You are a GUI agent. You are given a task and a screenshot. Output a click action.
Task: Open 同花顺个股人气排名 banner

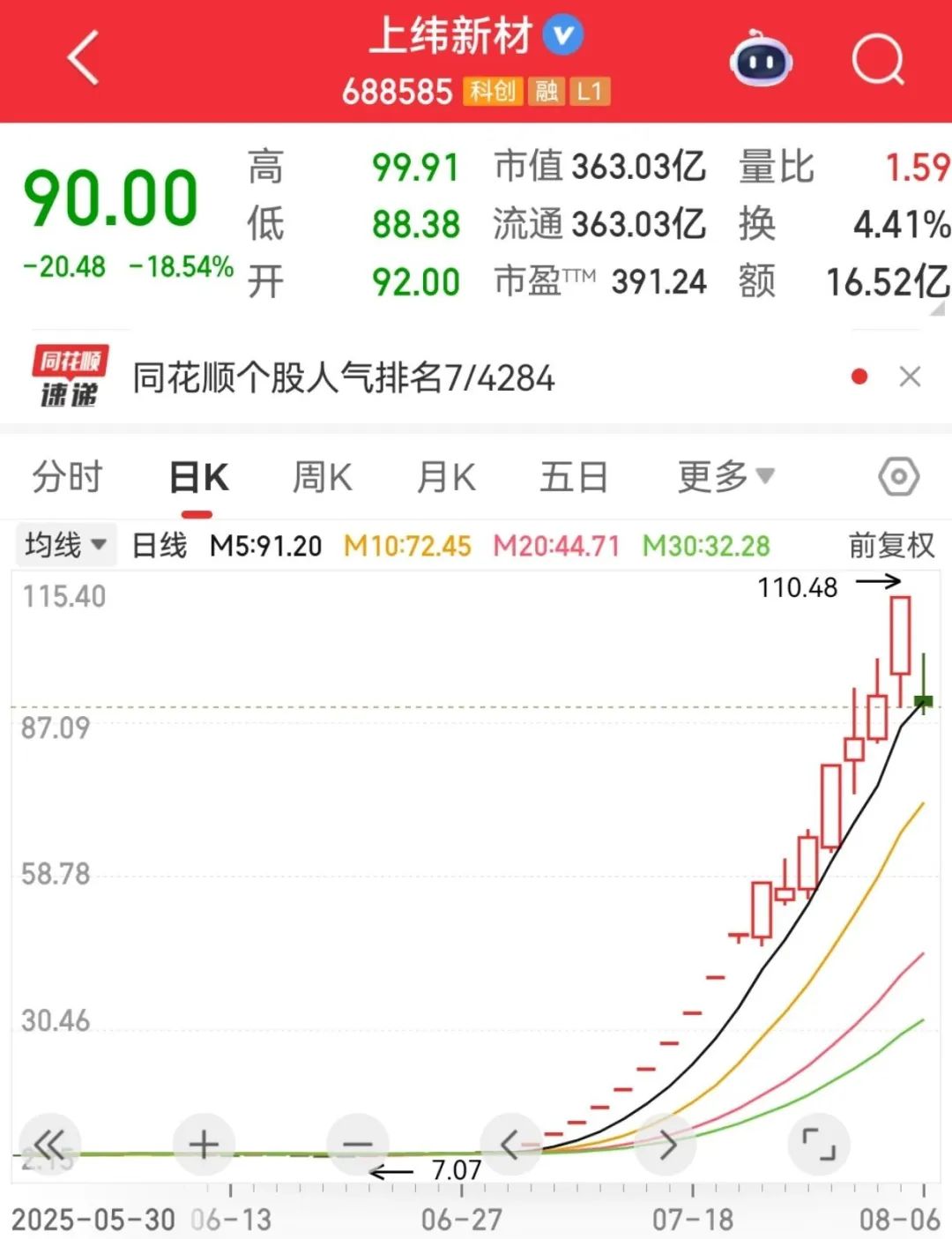click(x=344, y=377)
